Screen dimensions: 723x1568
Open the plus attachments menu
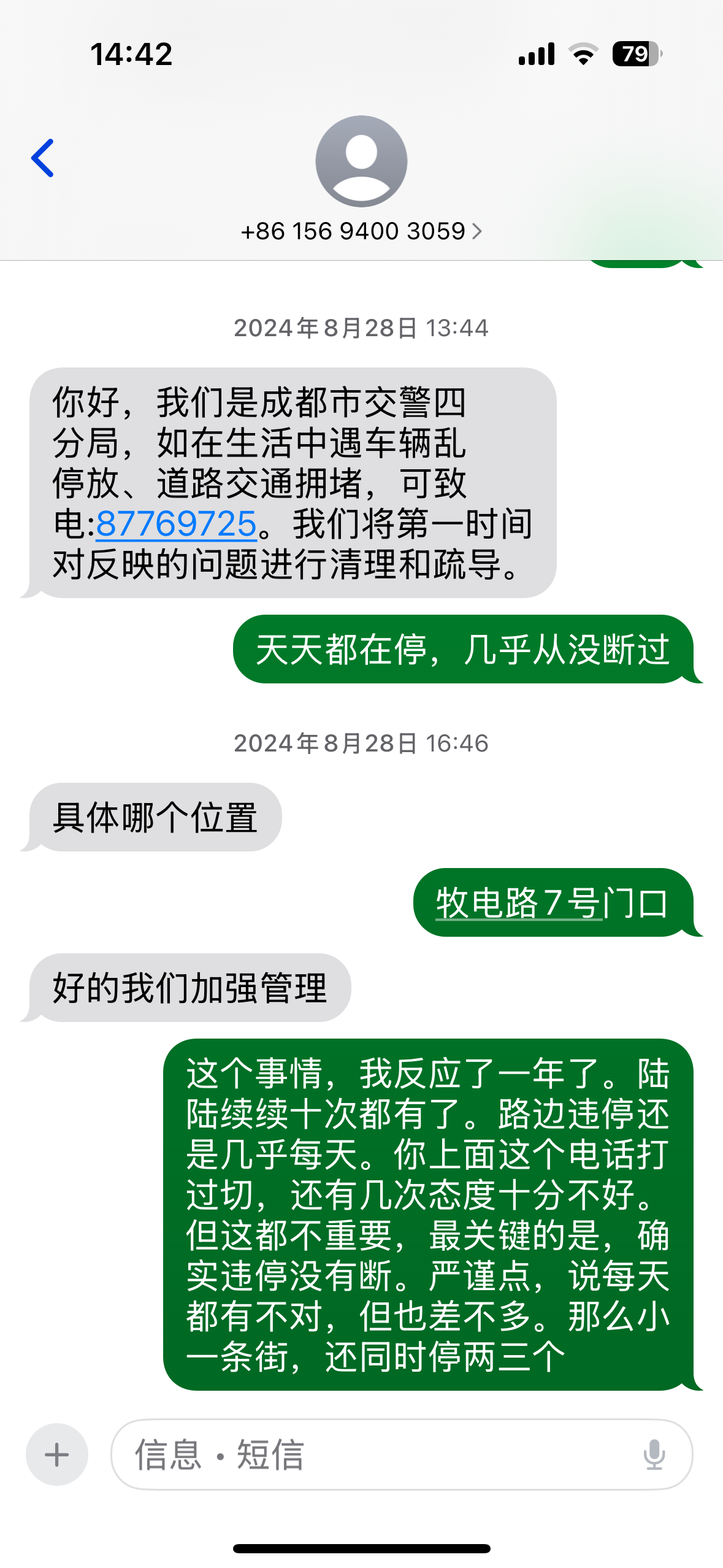57,1454
